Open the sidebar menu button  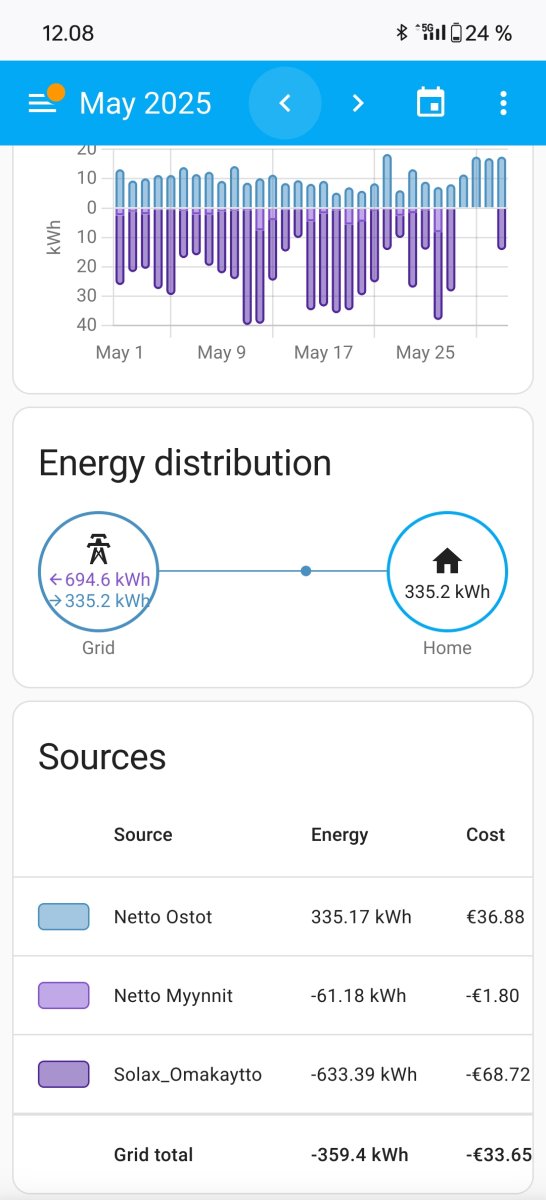[42, 103]
